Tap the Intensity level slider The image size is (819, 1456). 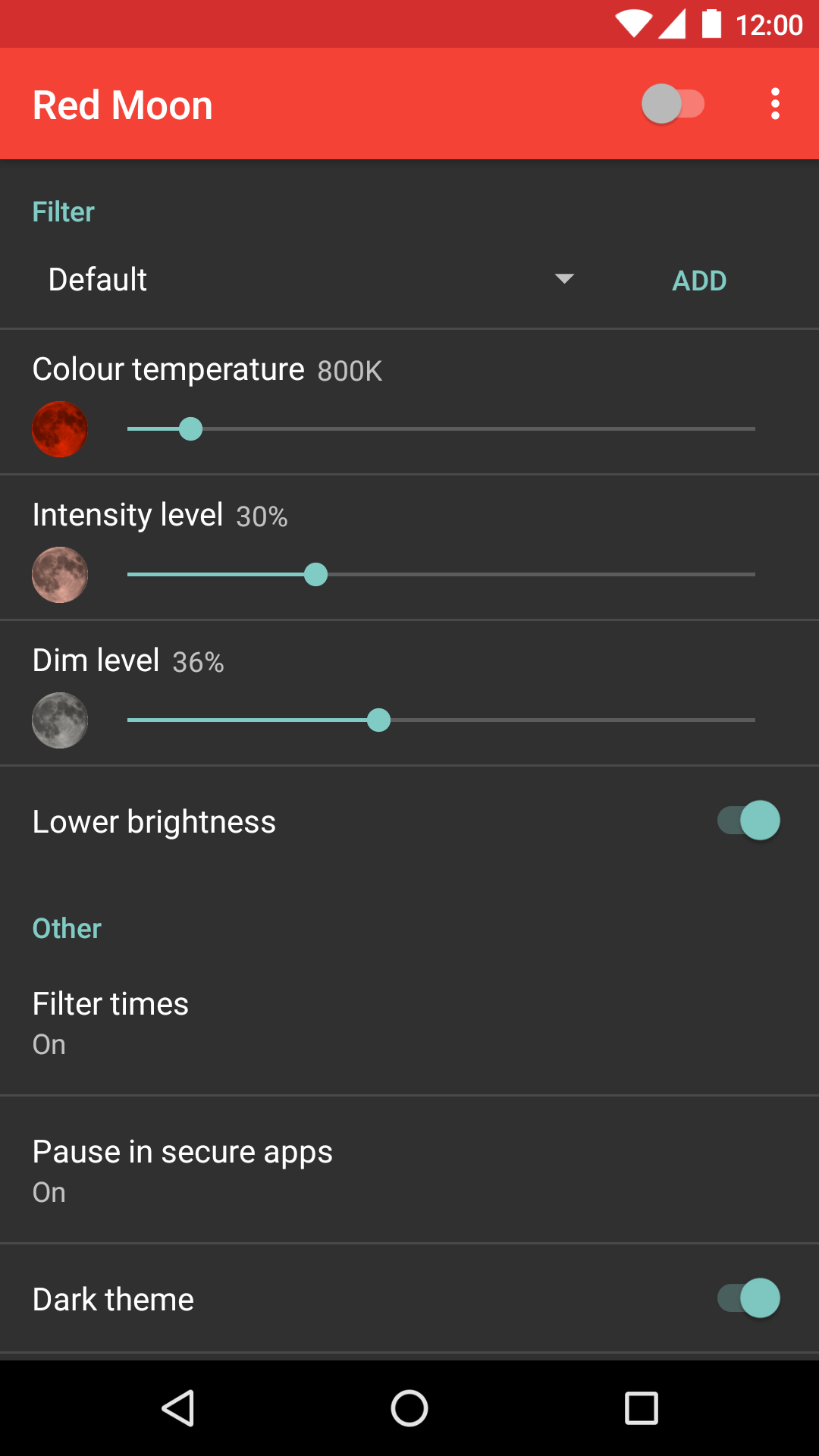coord(440,575)
